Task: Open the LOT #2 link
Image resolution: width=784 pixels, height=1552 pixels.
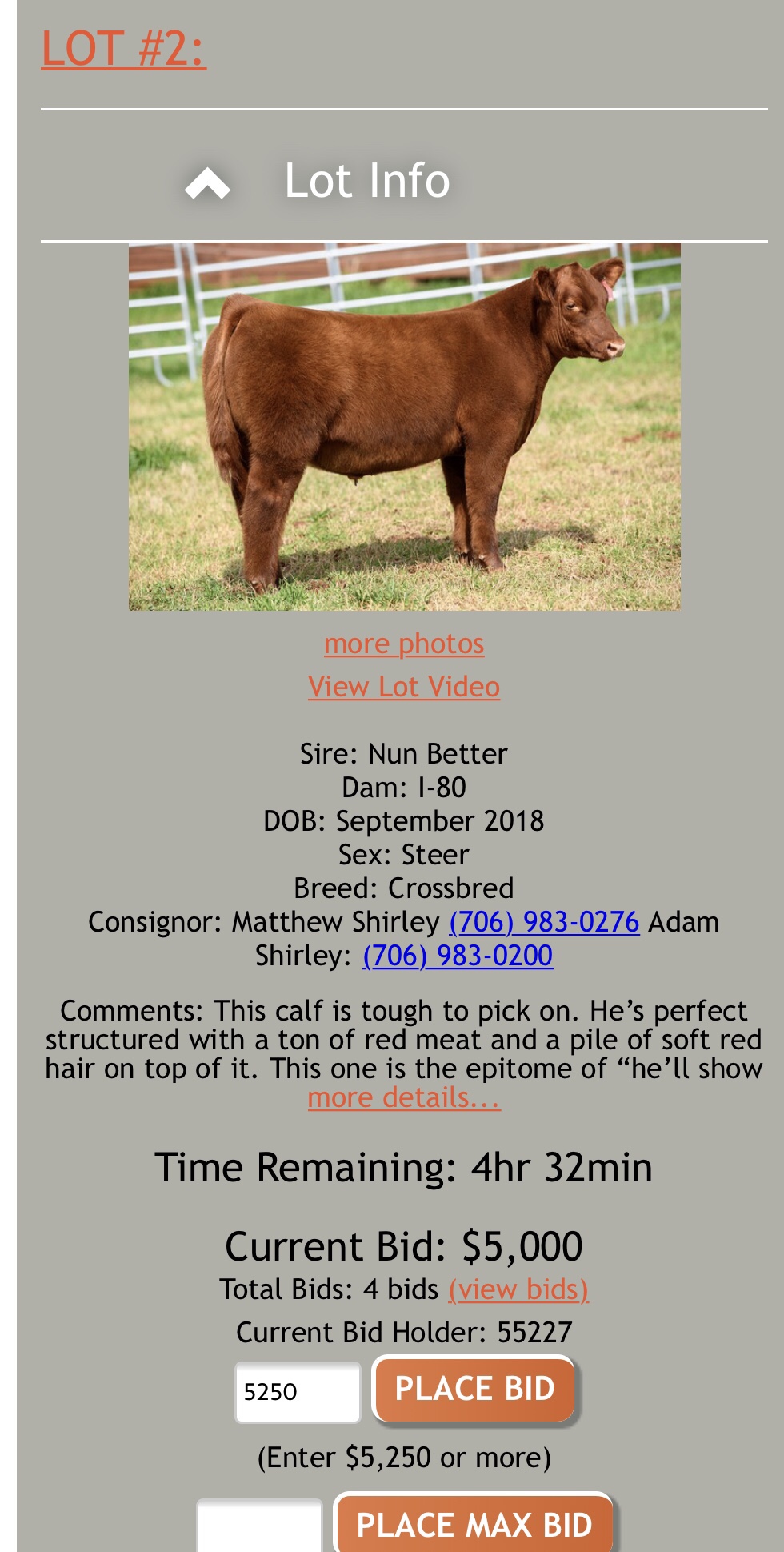Action: click(x=123, y=49)
